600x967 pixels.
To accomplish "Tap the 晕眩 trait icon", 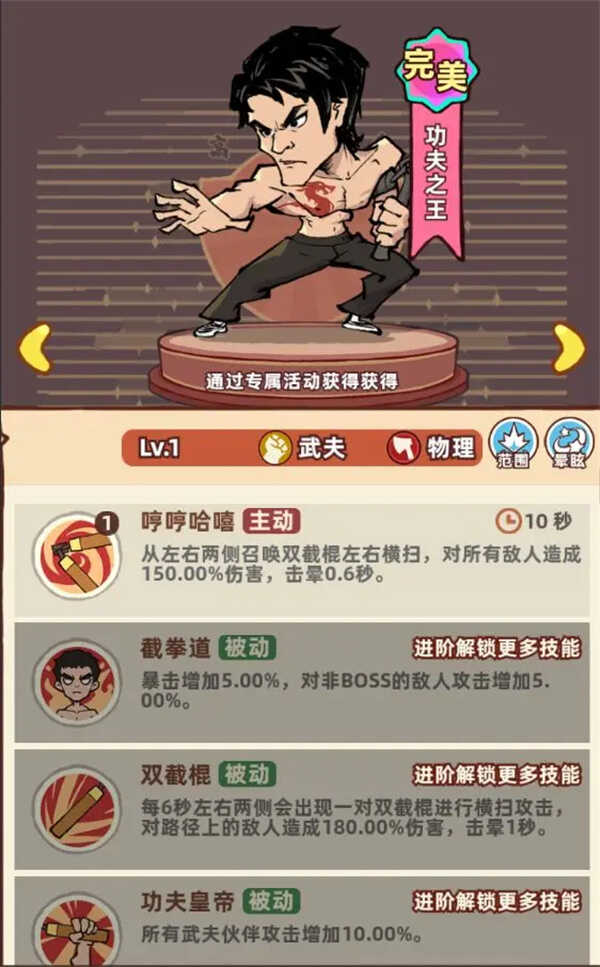I will pyautogui.click(x=569, y=443).
